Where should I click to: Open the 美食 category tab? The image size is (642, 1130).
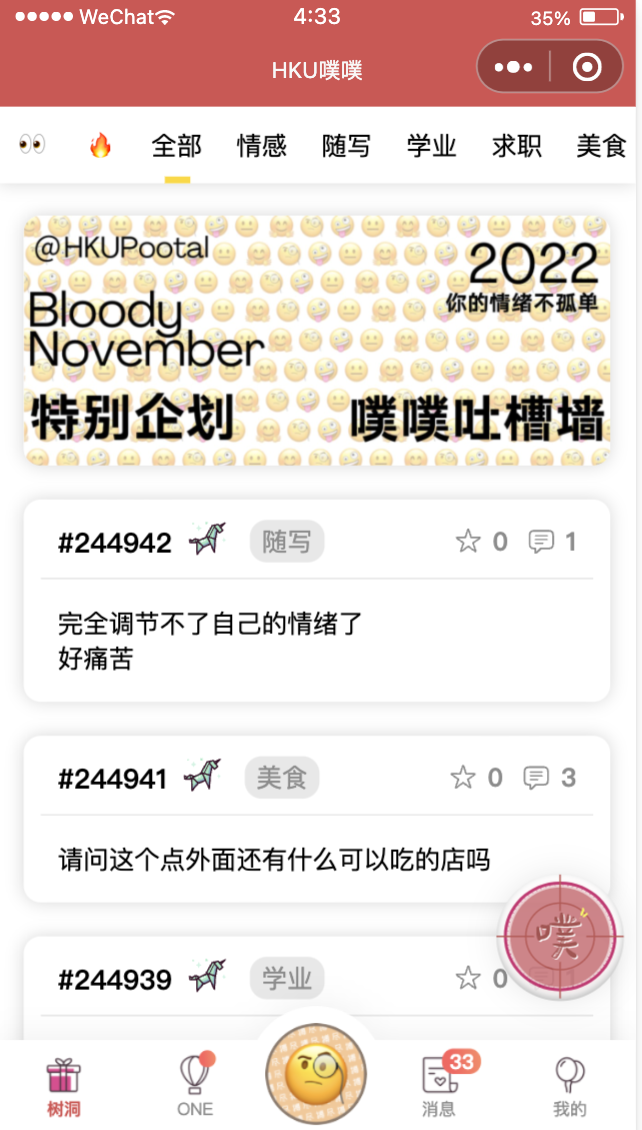click(601, 146)
